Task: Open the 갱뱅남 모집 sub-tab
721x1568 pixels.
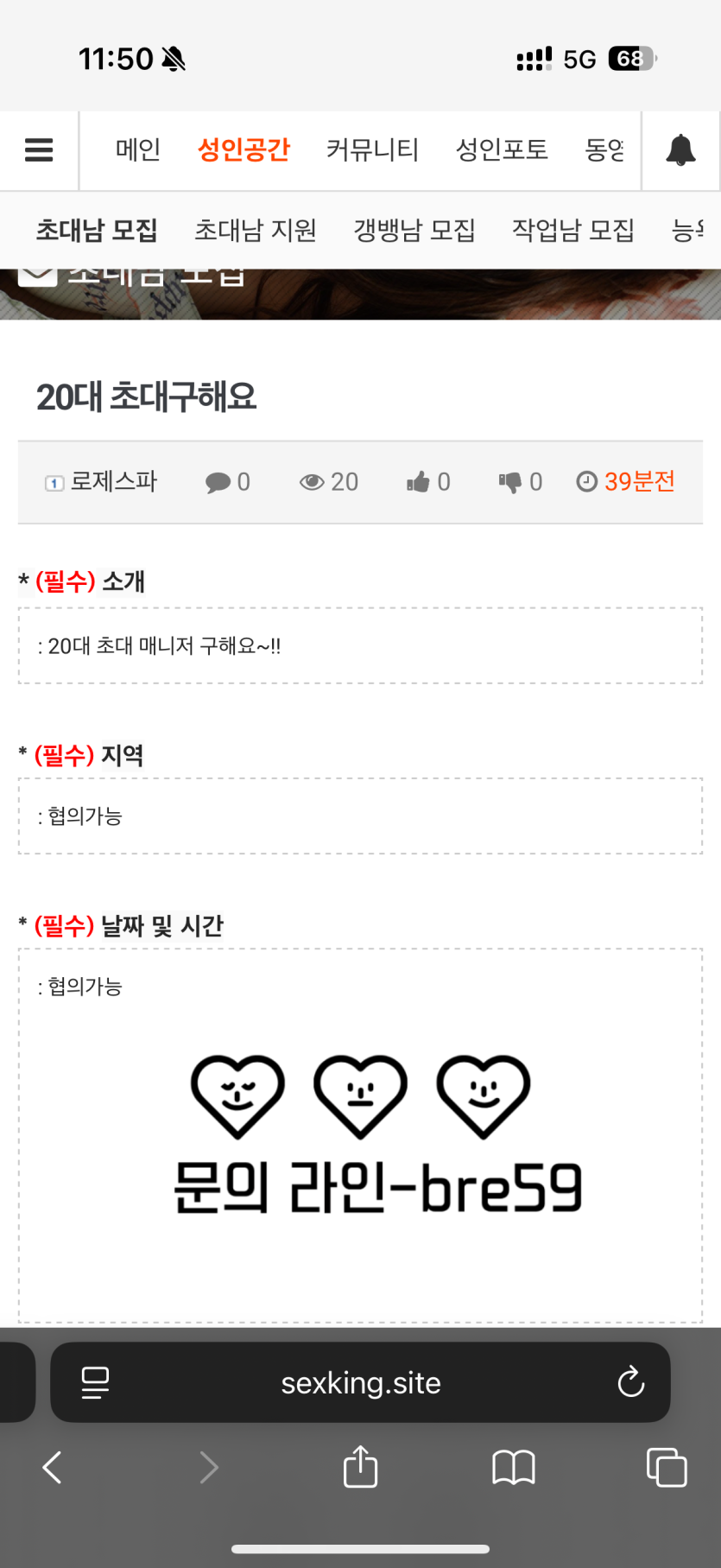Action: [414, 231]
